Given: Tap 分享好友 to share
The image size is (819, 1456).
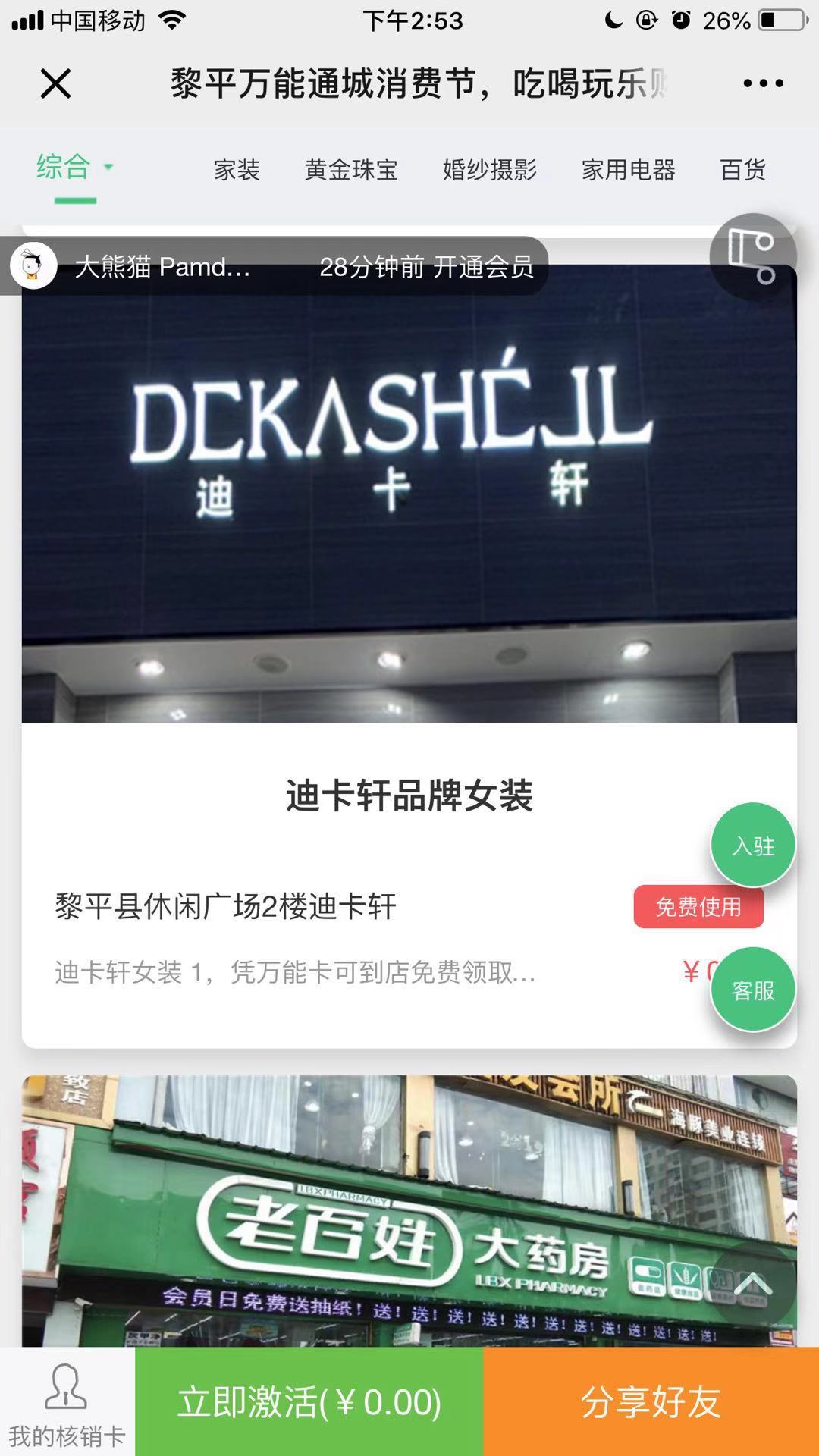Looking at the screenshot, I should [x=651, y=1403].
